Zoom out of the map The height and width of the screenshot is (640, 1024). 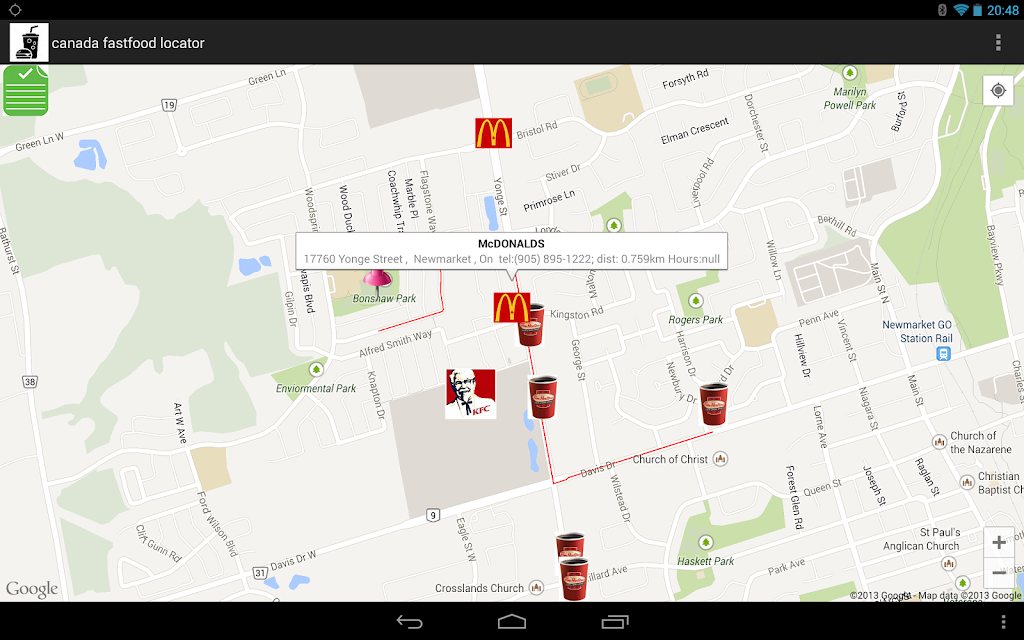(999, 573)
